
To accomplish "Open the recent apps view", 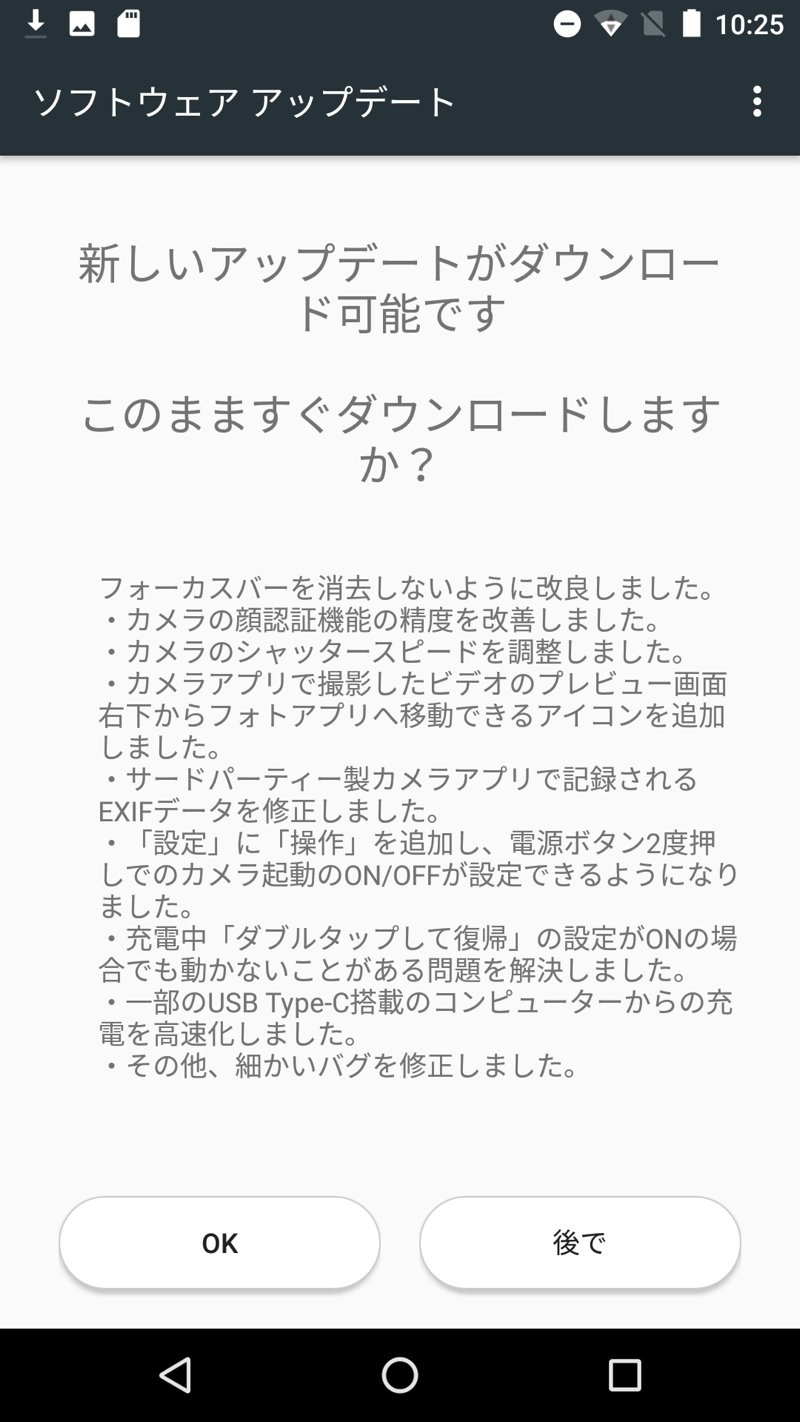I will pos(624,1375).
